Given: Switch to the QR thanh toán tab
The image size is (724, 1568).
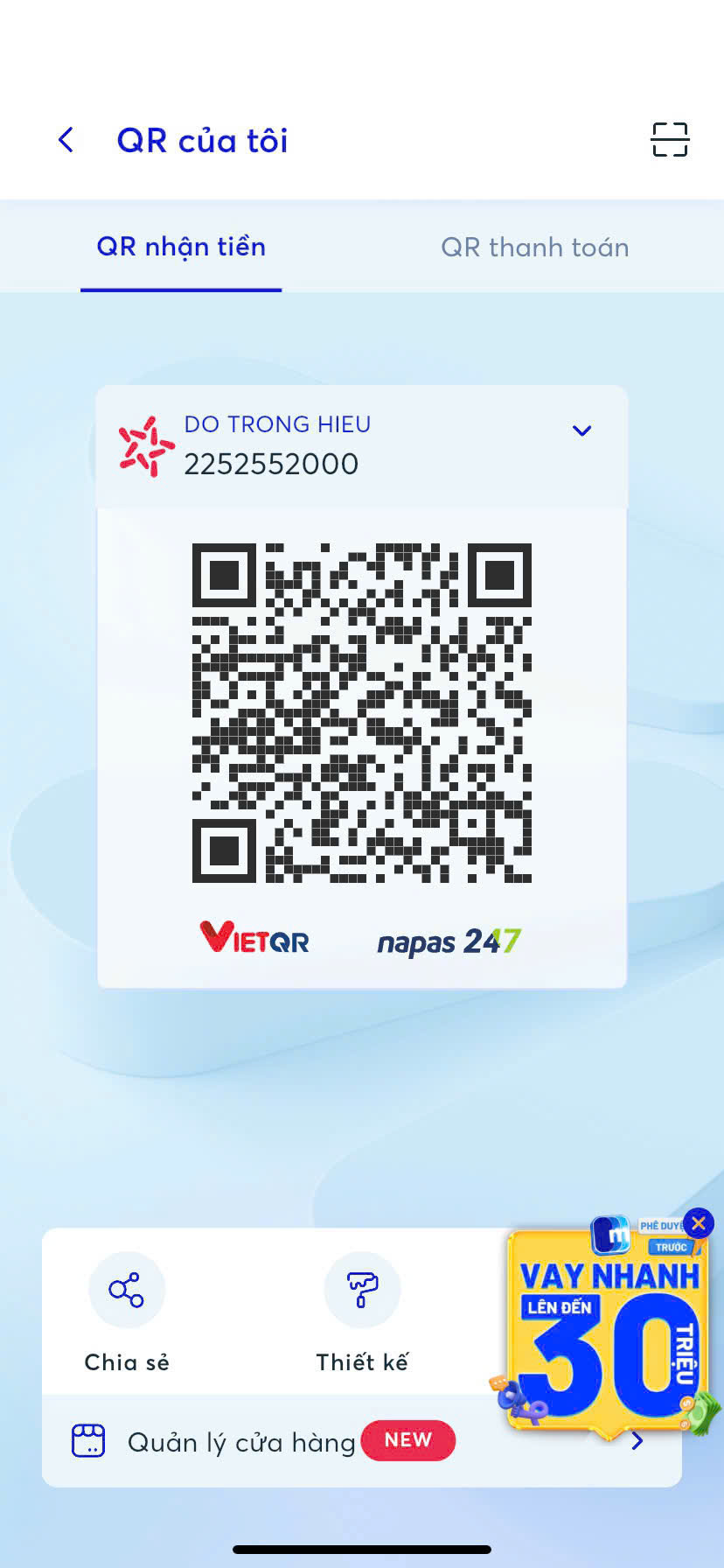Looking at the screenshot, I should coord(534,248).
